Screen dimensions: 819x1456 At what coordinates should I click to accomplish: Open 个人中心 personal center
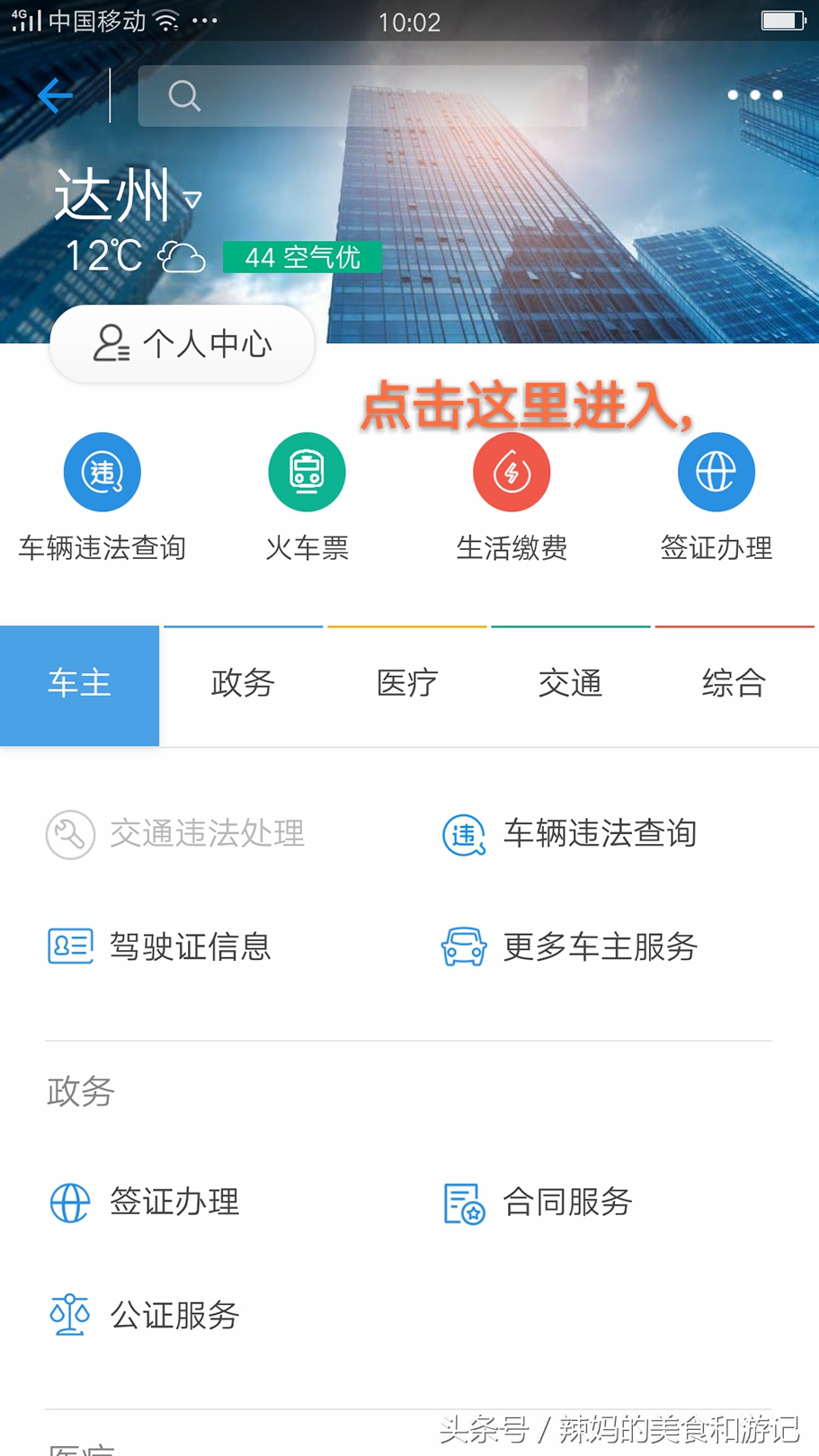tap(180, 343)
